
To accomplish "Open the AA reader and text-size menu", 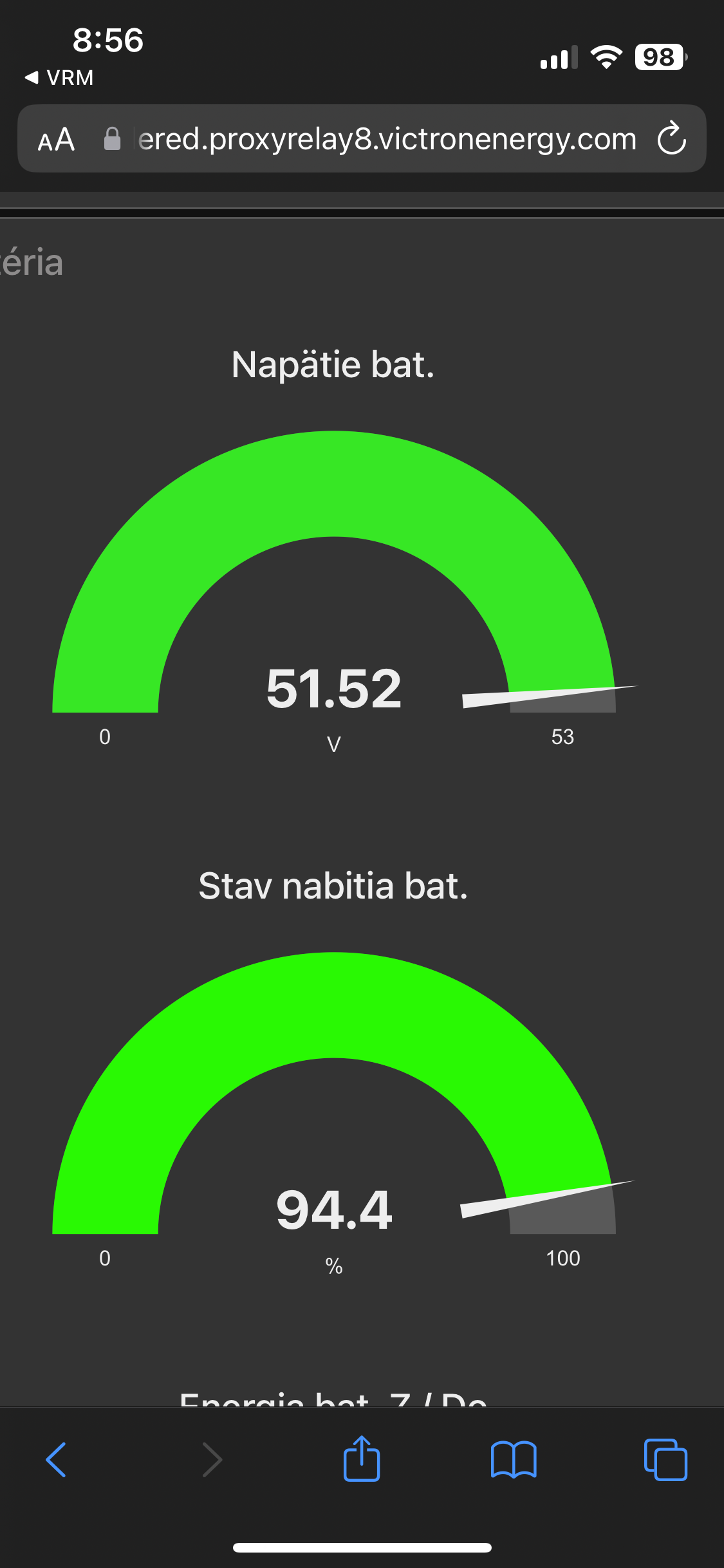I will click(57, 139).
